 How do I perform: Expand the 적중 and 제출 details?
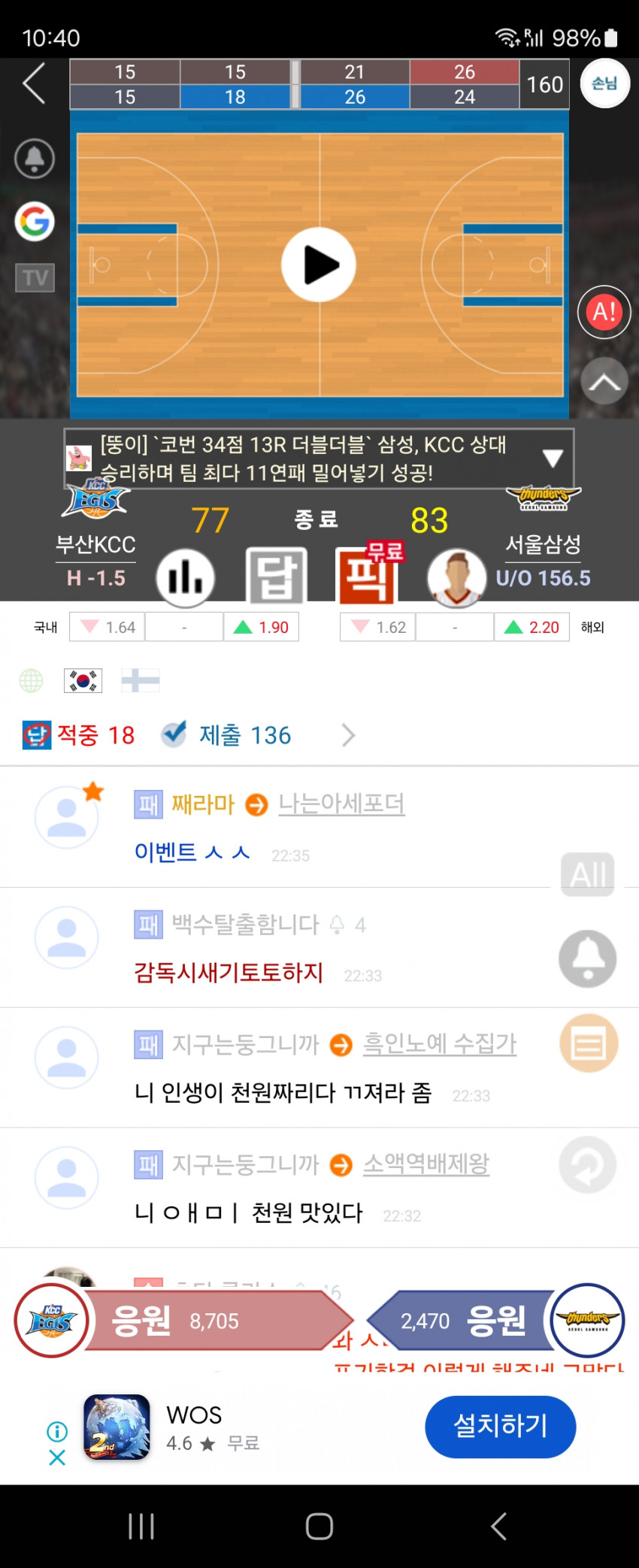(x=348, y=735)
